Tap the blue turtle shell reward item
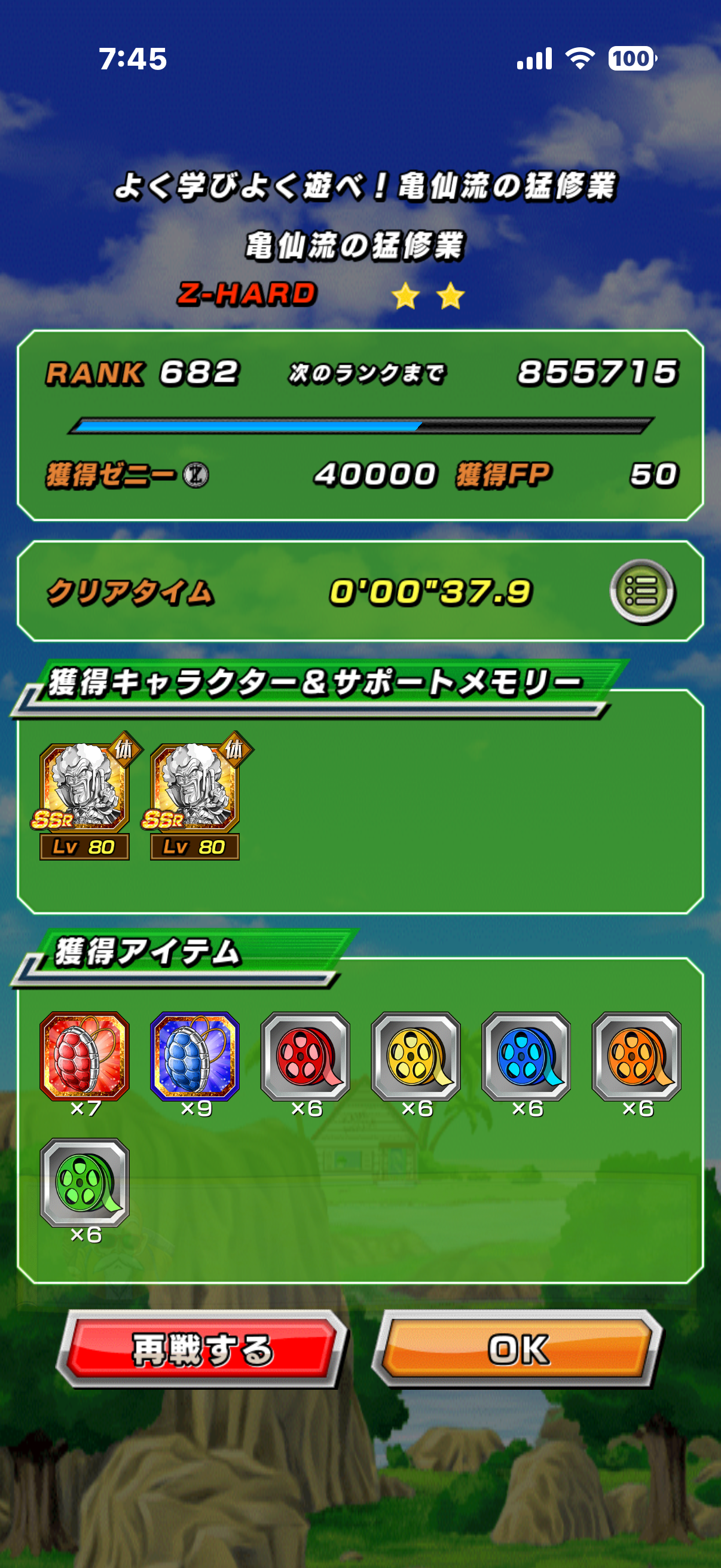Viewport: 721px width, 1568px height. [x=195, y=1056]
